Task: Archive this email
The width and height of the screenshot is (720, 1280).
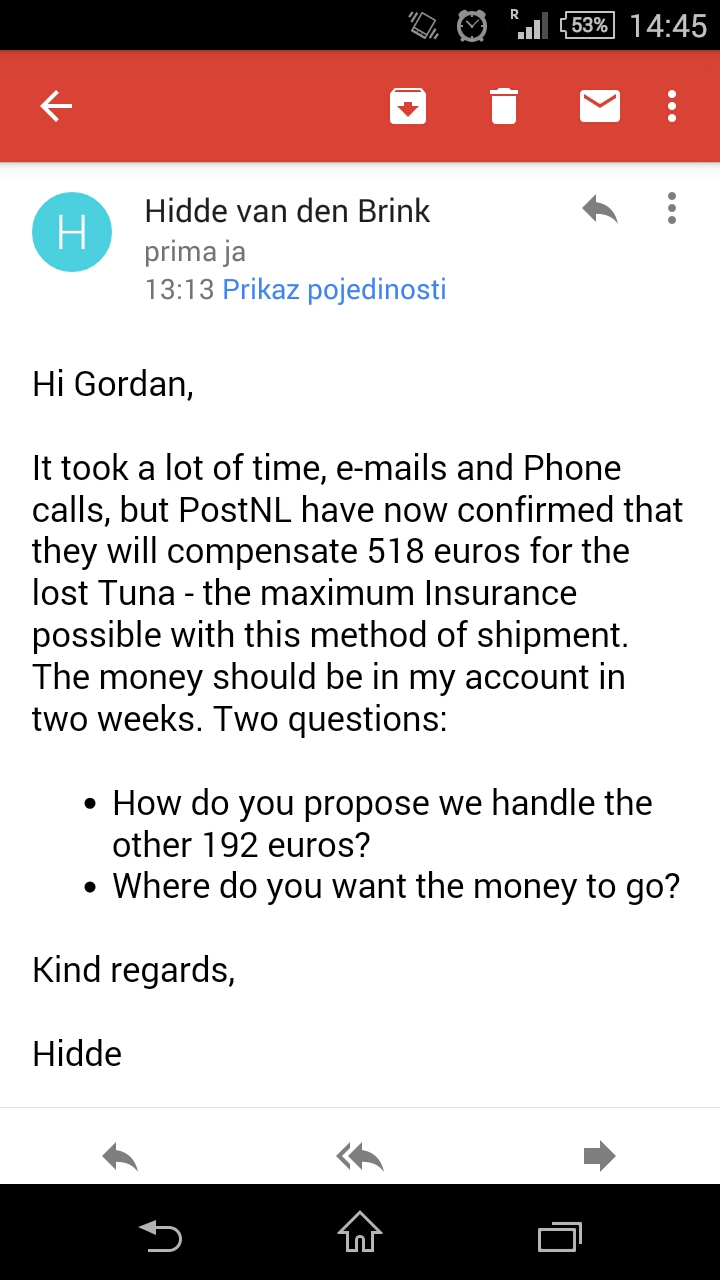Action: pyautogui.click(x=407, y=106)
